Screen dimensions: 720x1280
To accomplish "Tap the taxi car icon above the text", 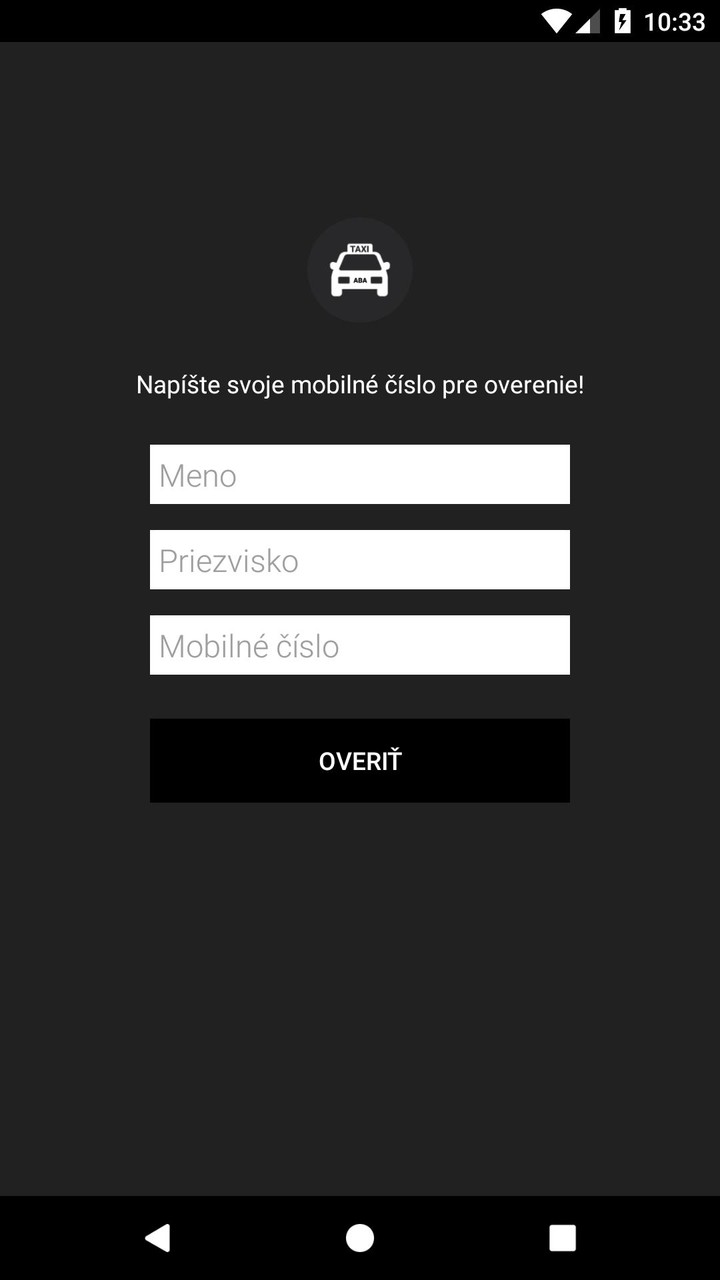I will tap(360, 270).
